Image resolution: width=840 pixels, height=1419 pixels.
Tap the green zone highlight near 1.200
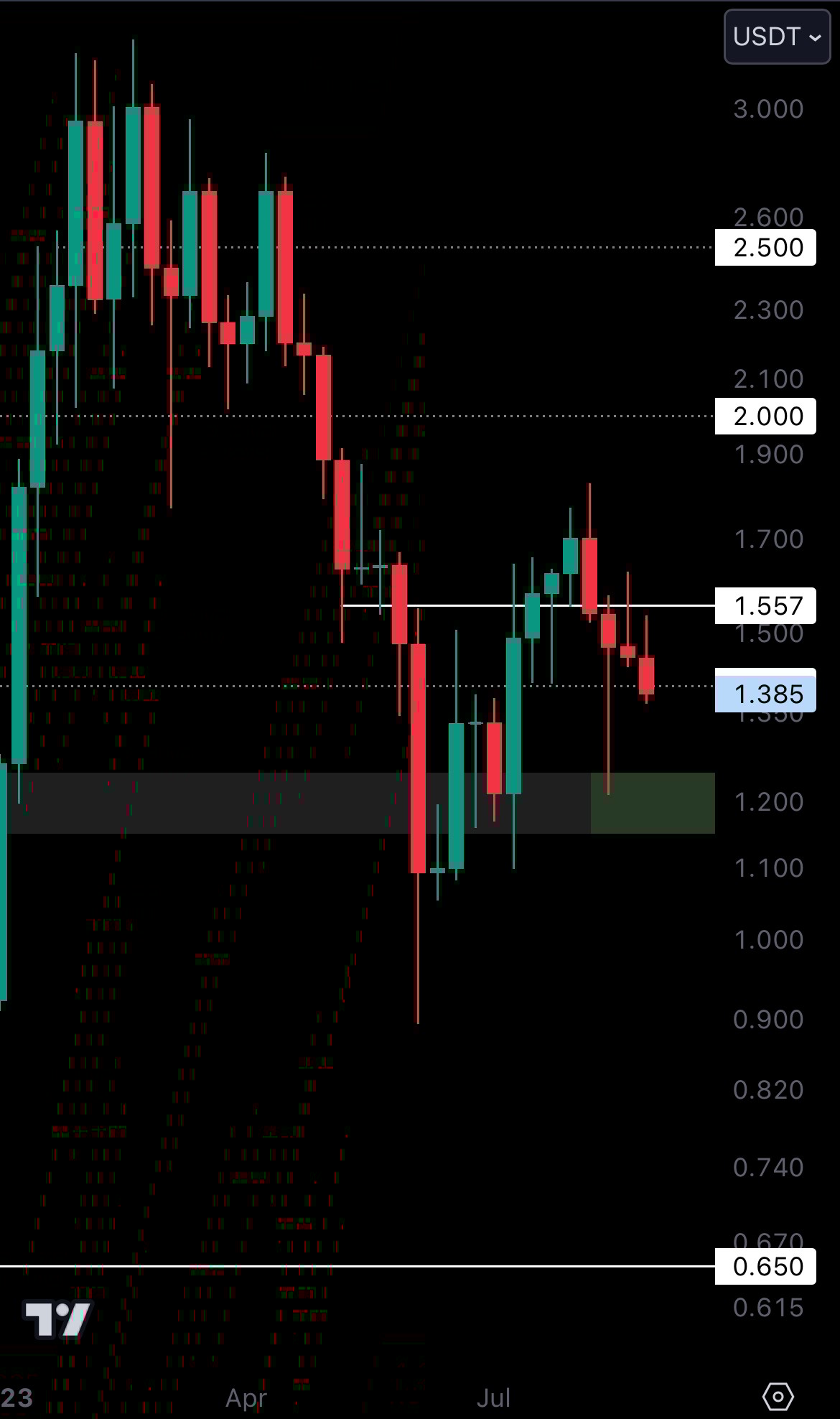point(653,804)
